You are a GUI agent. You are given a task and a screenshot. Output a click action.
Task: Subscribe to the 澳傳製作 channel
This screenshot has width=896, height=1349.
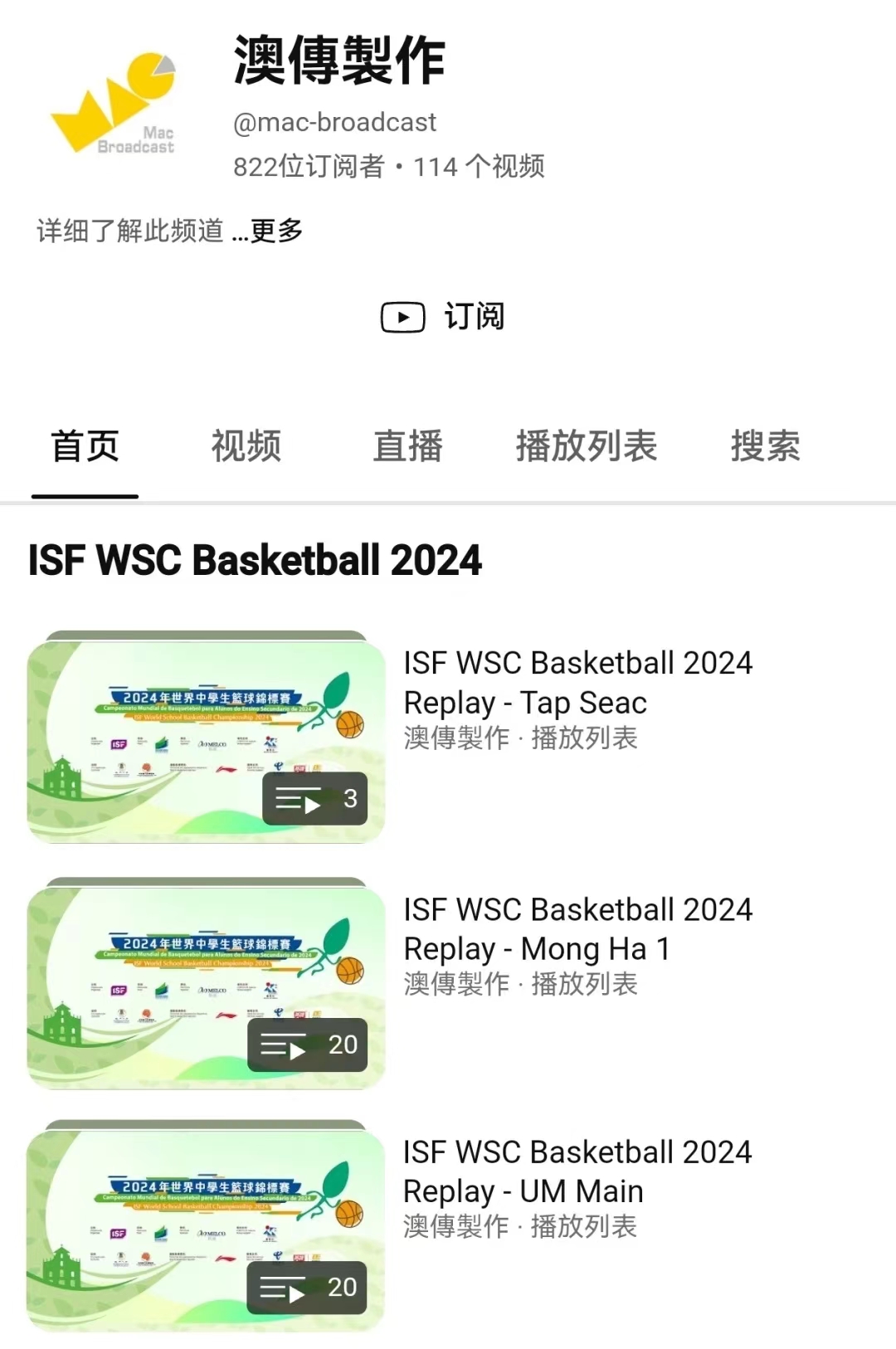(x=443, y=317)
